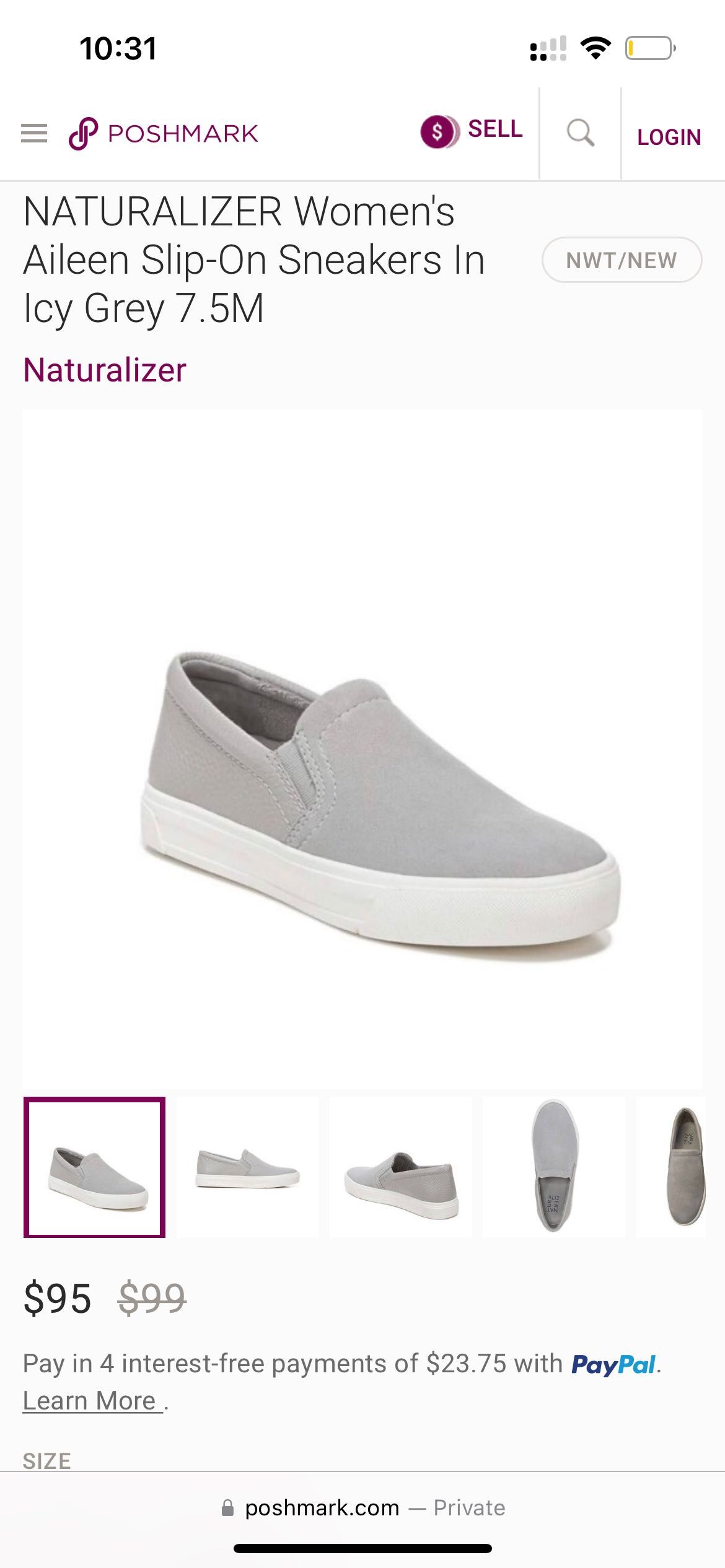The height and width of the screenshot is (1568, 725).
Task: Open the search magnifier
Action: [x=580, y=133]
